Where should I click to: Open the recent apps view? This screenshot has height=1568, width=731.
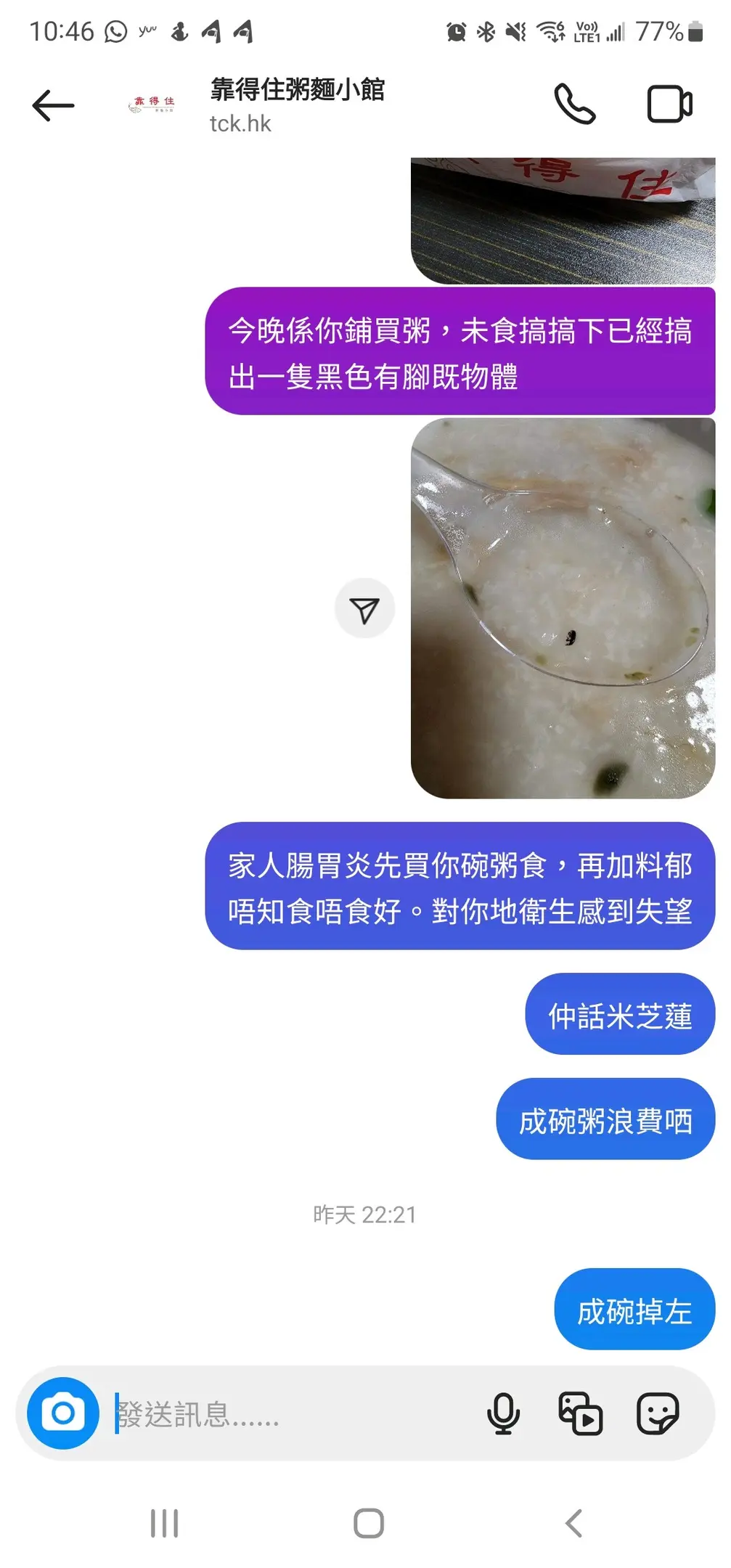[x=164, y=1523]
